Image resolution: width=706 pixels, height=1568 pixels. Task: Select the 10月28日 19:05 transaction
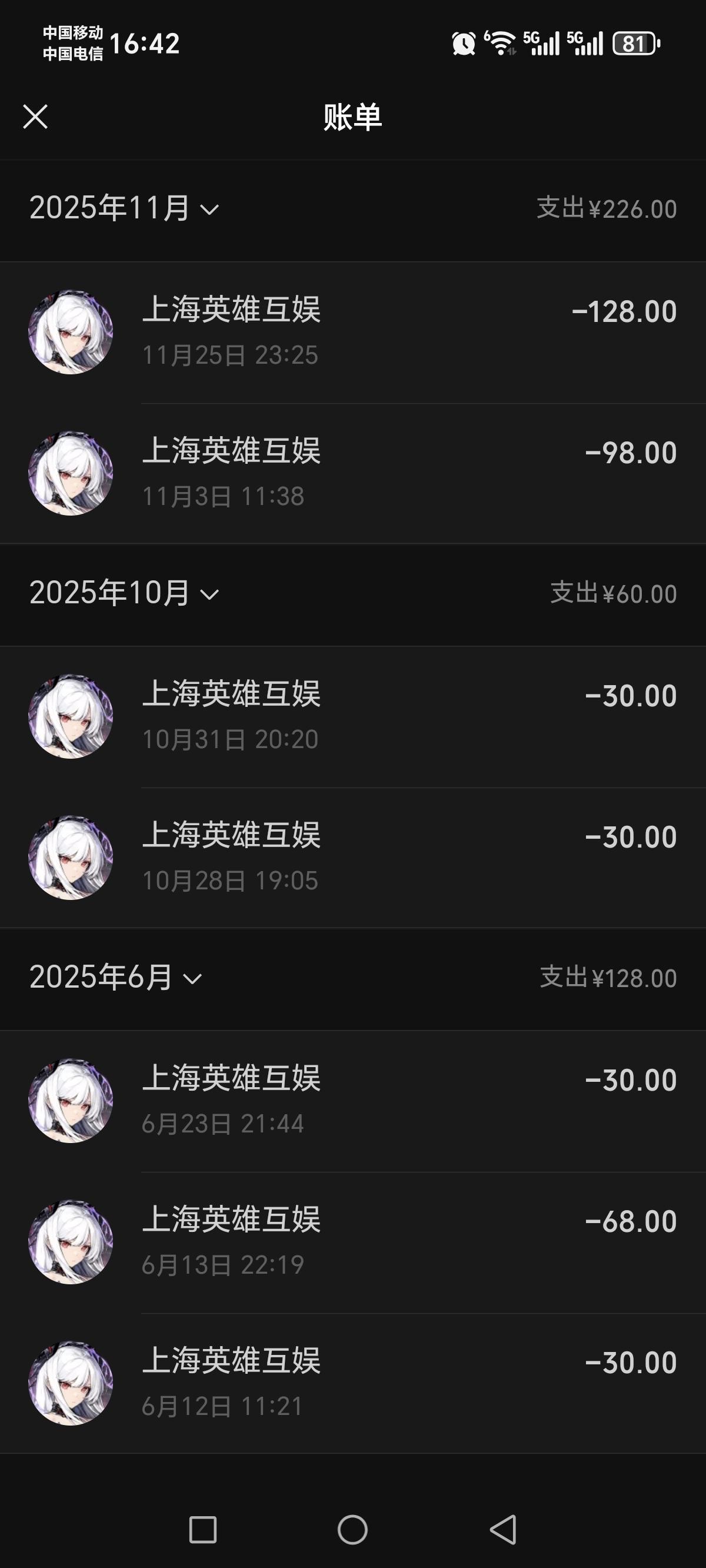pyautogui.click(x=353, y=858)
